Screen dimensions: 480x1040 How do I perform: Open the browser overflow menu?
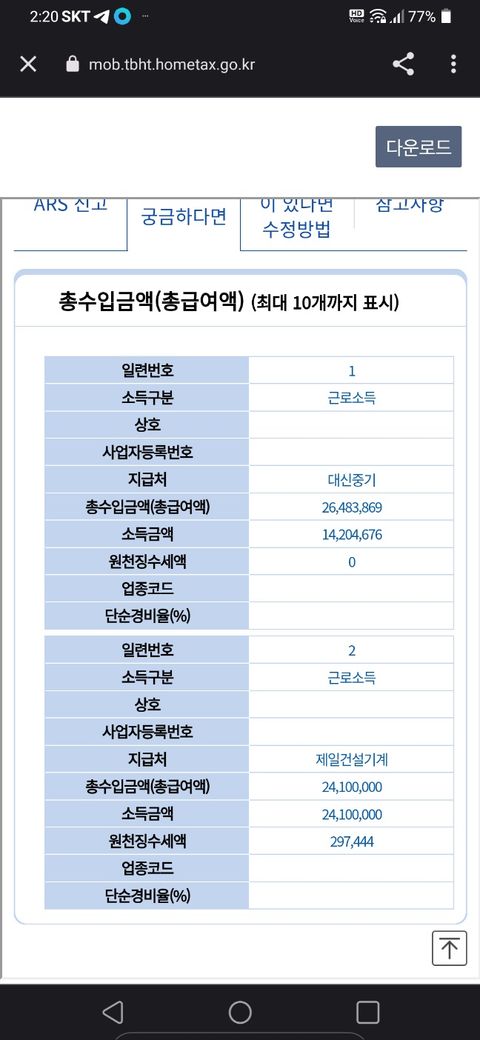pyautogui.click(x=453, y=64)
